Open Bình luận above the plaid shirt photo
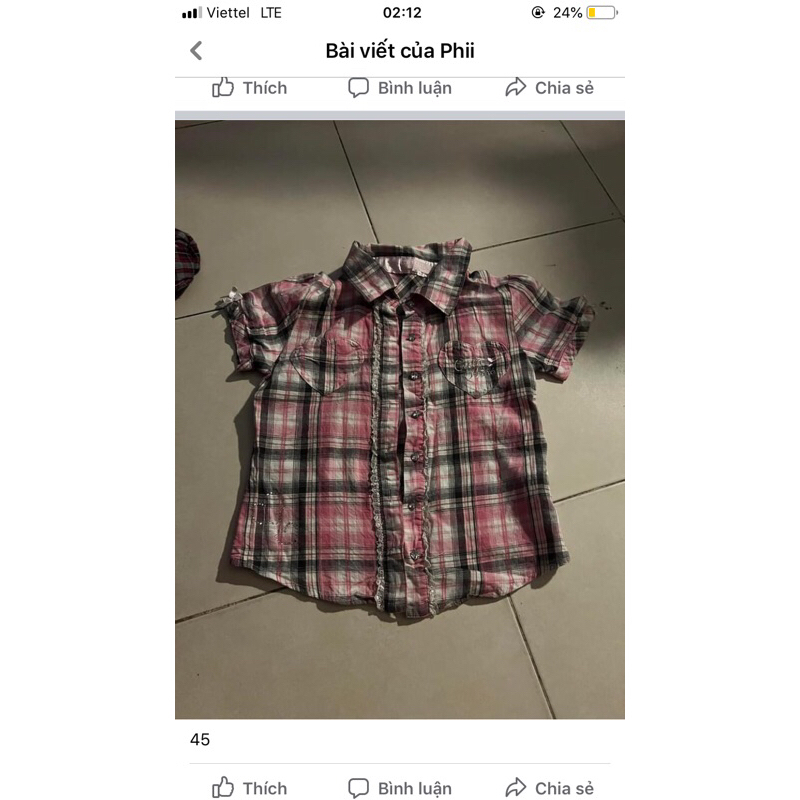The image size is (800, 800). [x=400, y=88]
